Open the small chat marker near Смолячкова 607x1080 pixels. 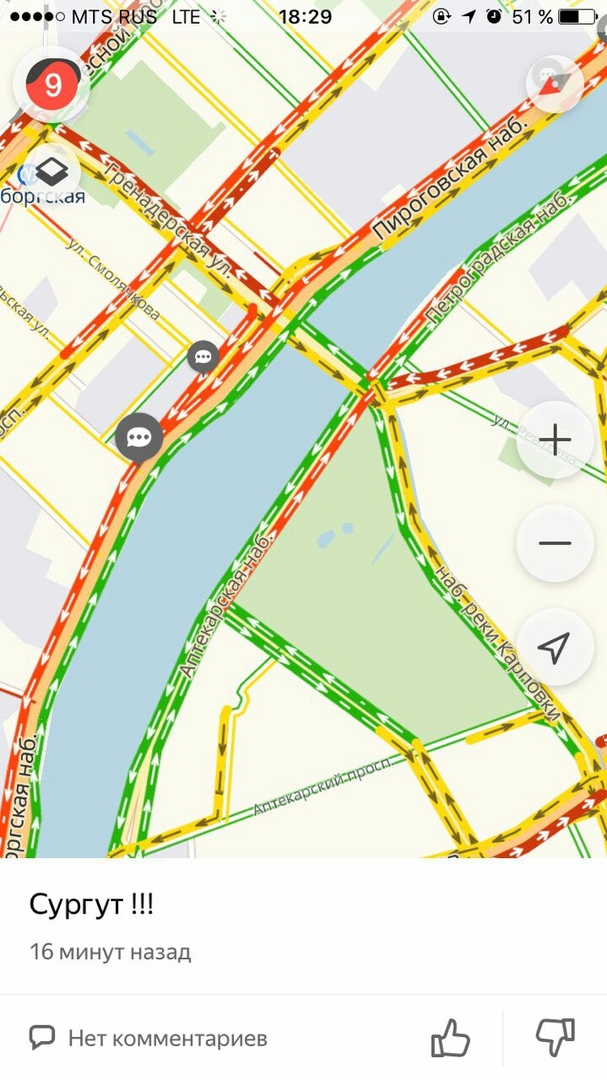[x=203, y=355]
